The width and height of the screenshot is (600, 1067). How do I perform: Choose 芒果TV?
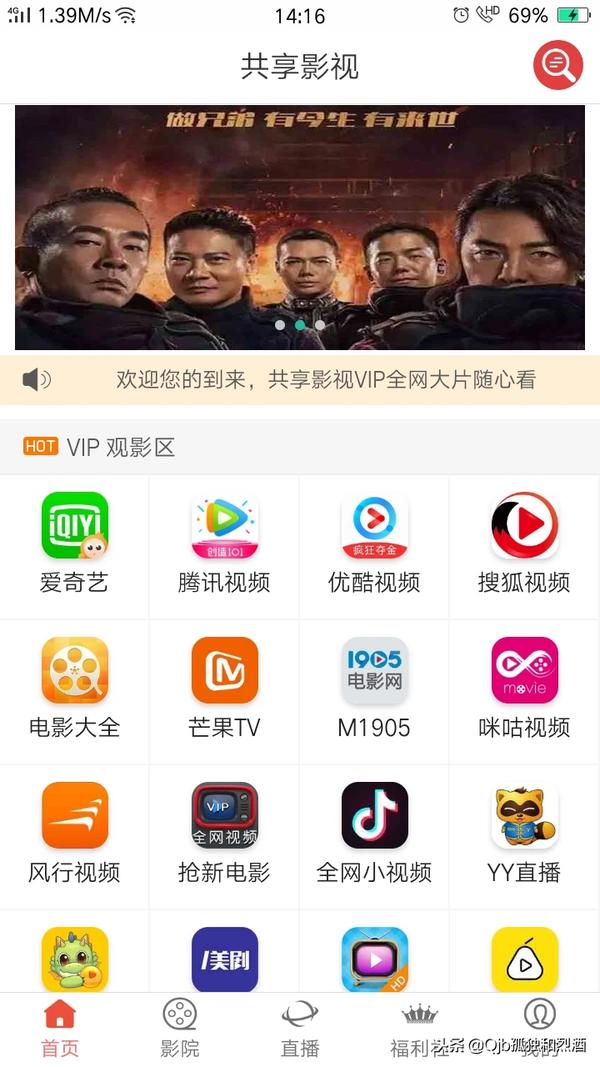(224, 692)
